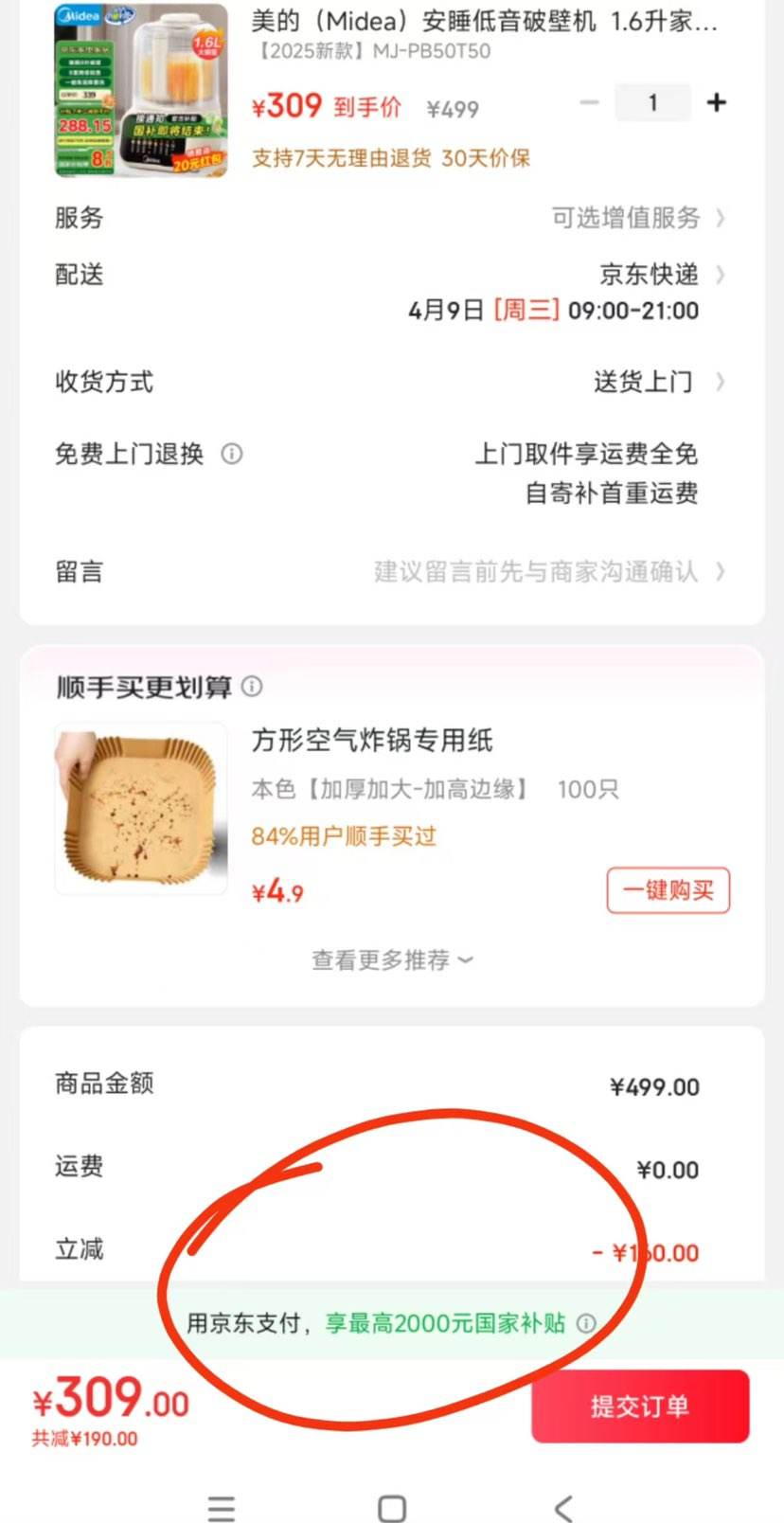Increase the Midea blender quantity

point(717,102)
